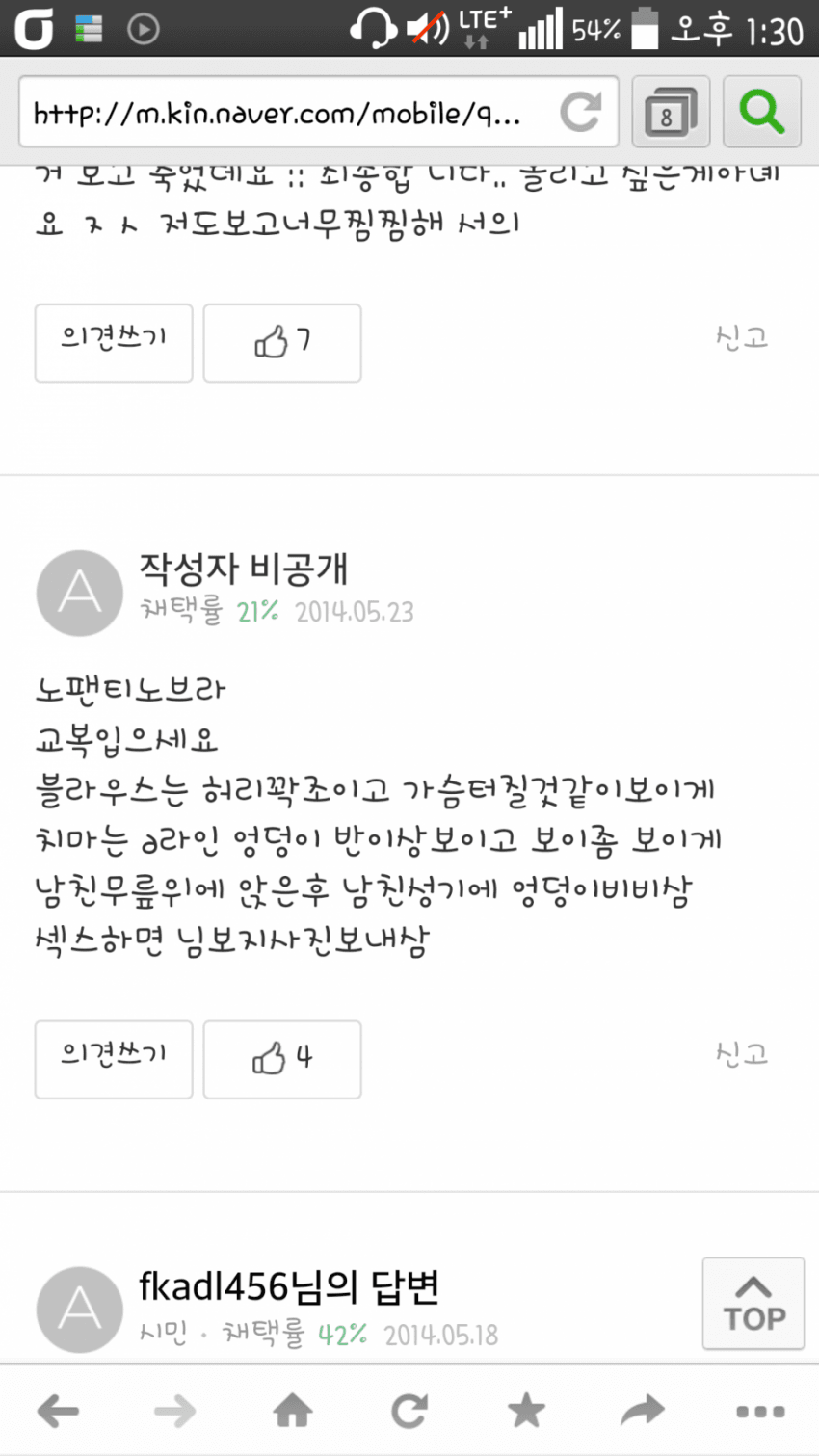Open the more options menu
The width and height of the screenshot is (819, 1456).
(x=760, y=1412)
